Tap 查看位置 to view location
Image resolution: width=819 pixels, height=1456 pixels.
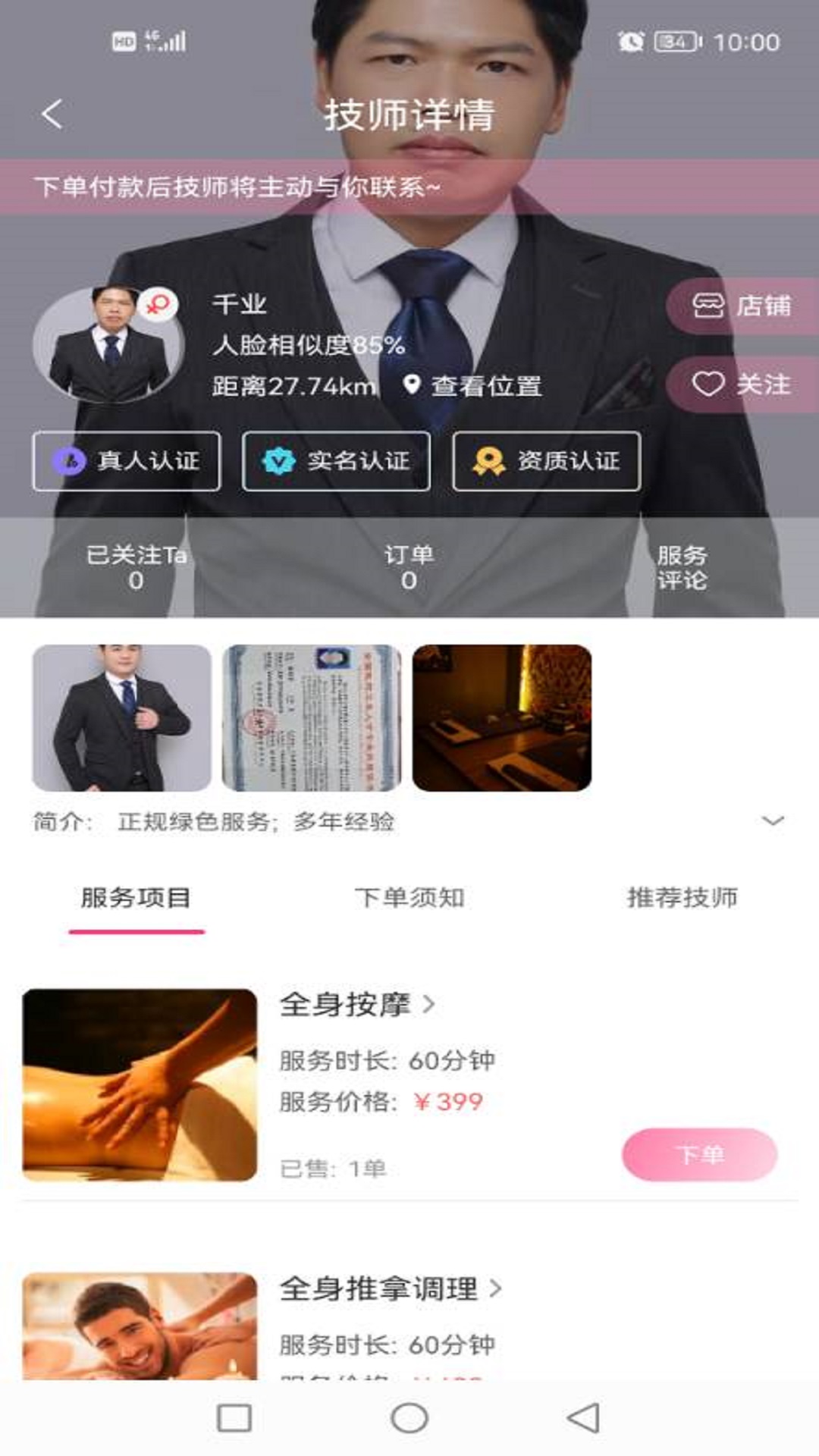(x=472, y=386)
